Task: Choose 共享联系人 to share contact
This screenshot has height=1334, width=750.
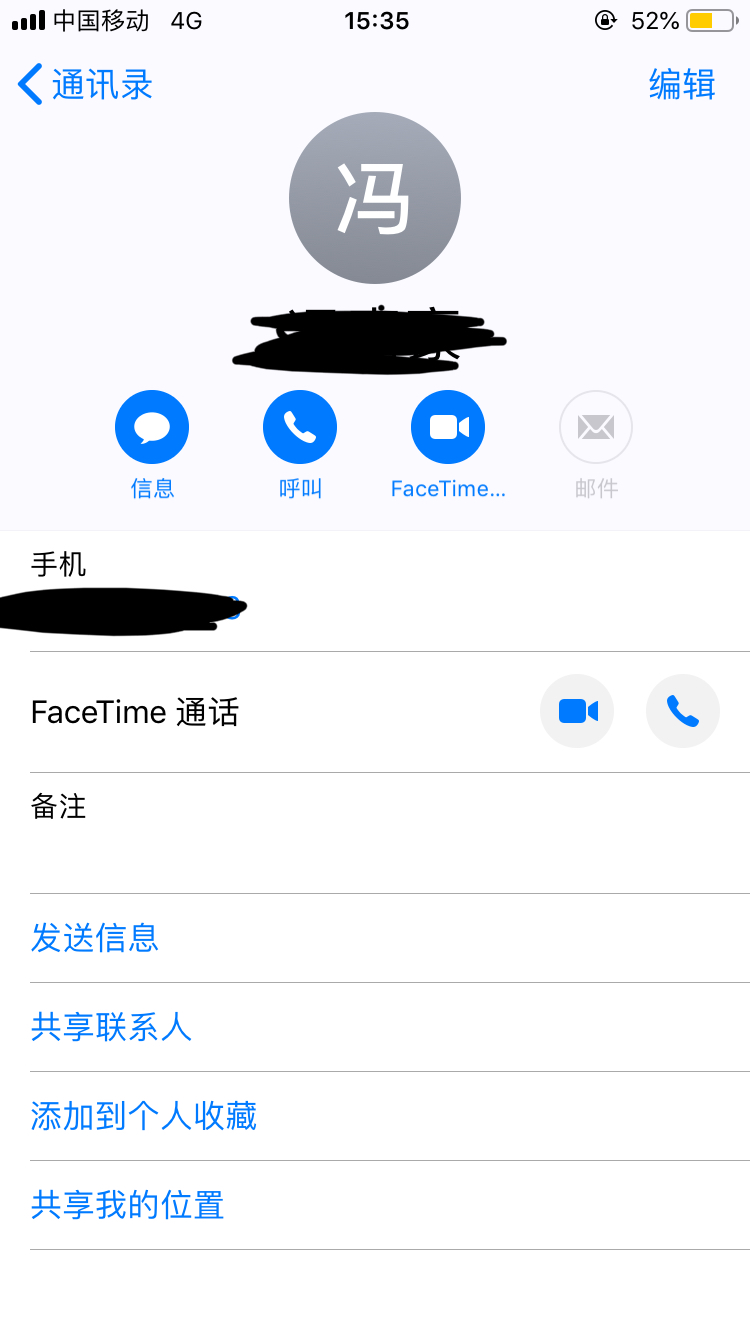Action: [x=111, y=1027]
